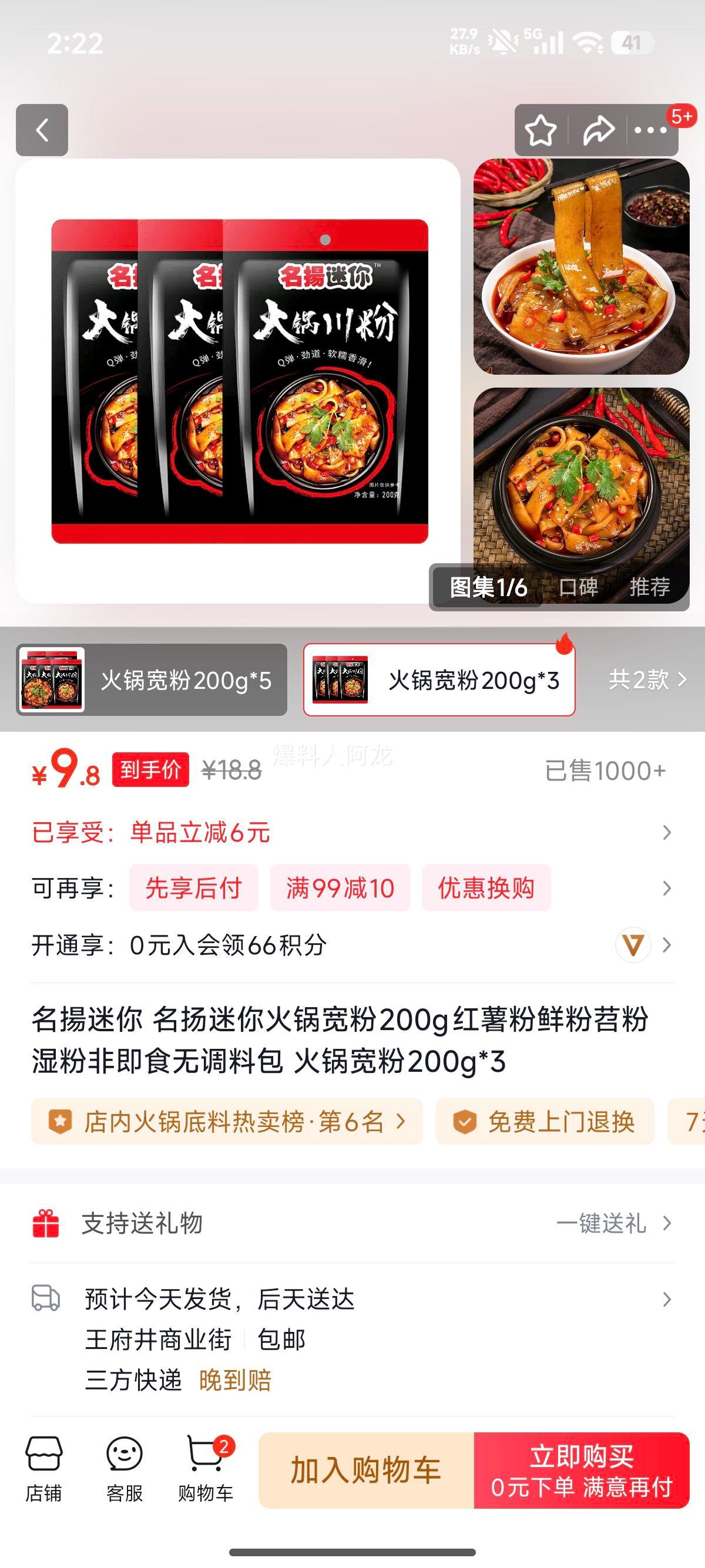Viewport: 705px width, 1568px height.
Task: Add this product to favorites via star icon
Action: tap(541, 130)
